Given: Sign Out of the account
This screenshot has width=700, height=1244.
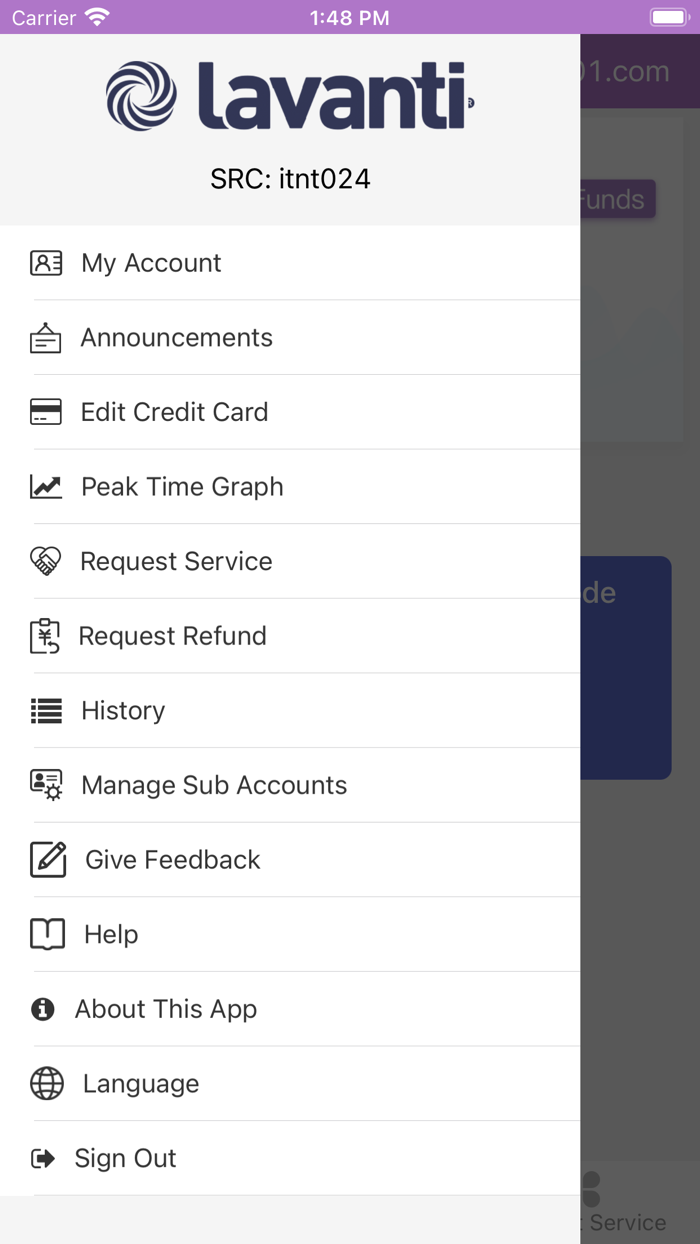Looking at the screenshot, I should click(x=125, y=1158).
